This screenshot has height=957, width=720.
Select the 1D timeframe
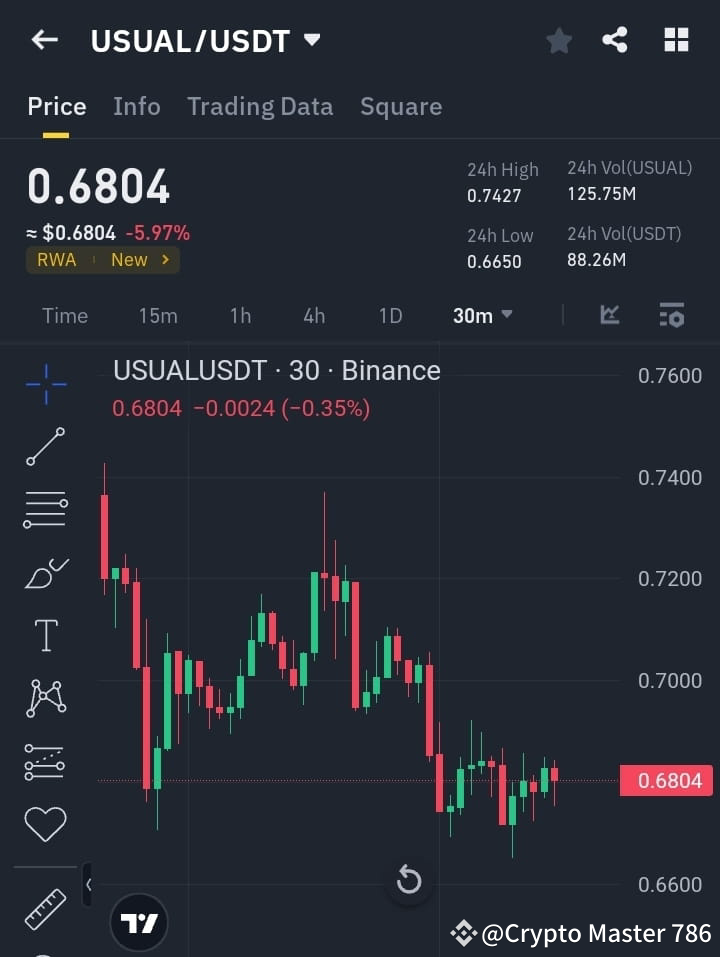coord(390,315)
